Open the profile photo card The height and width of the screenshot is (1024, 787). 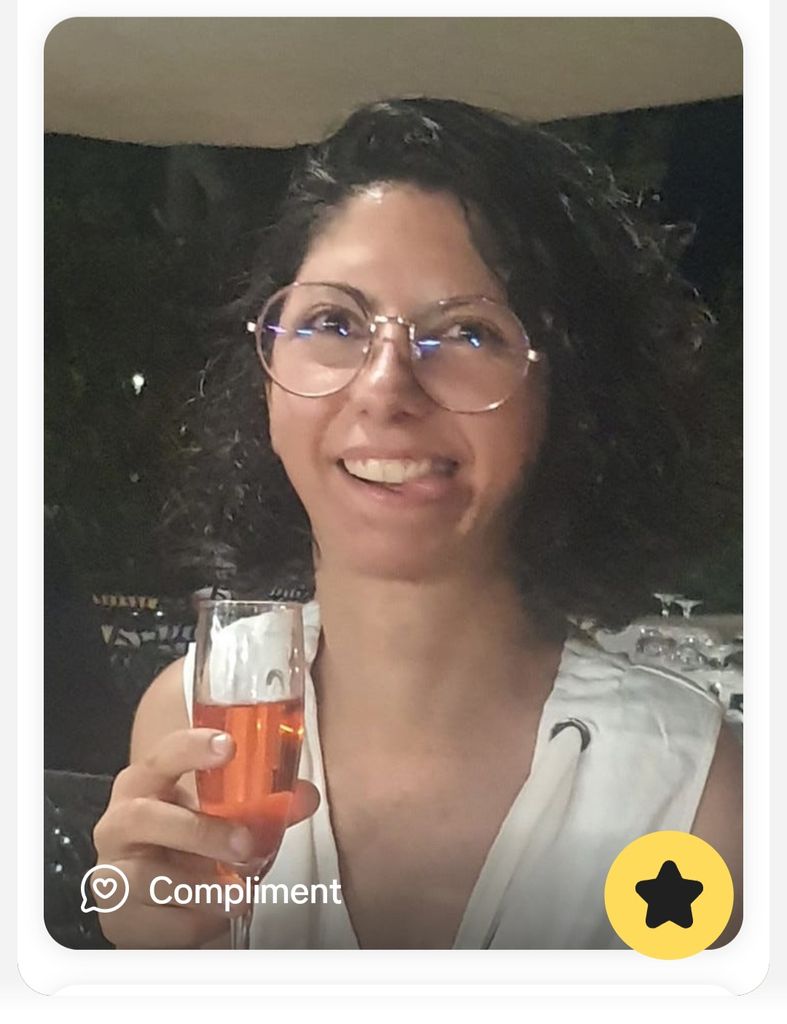coord(393,450)
